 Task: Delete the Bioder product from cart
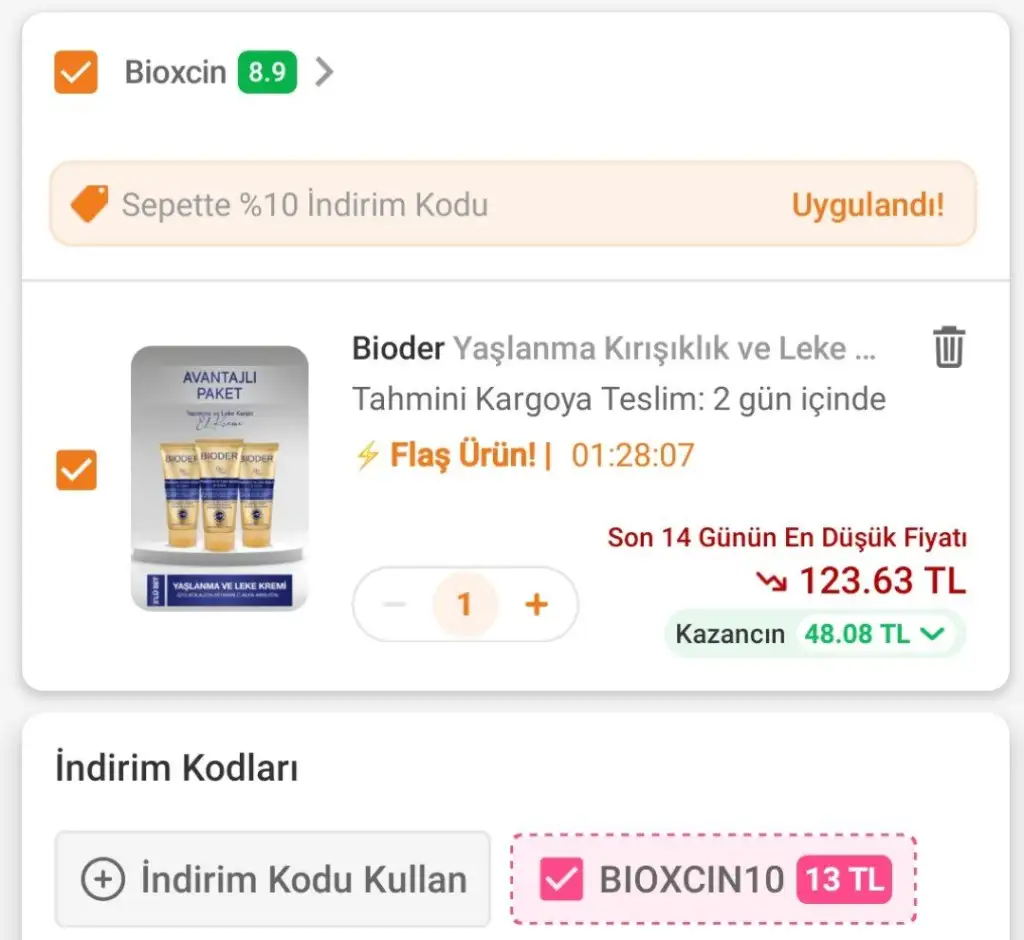[948, 348]
